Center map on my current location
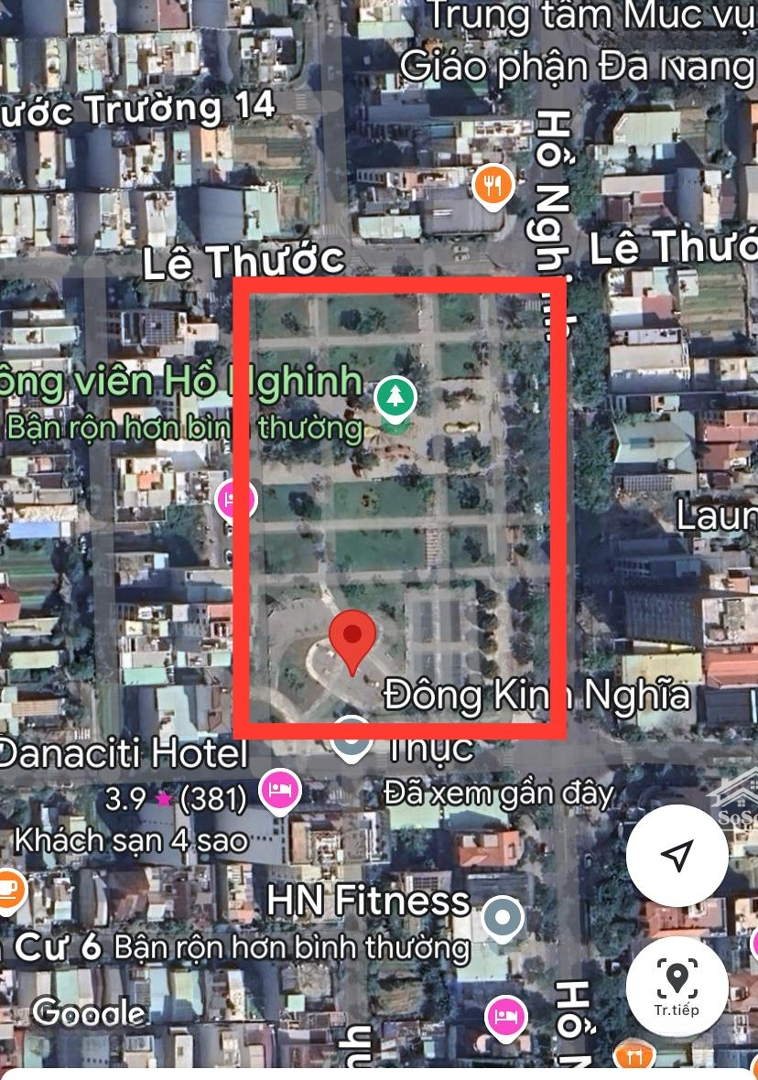Image resolution: width=758 pixels, height=1080 pixels. [x=677, y=855]
